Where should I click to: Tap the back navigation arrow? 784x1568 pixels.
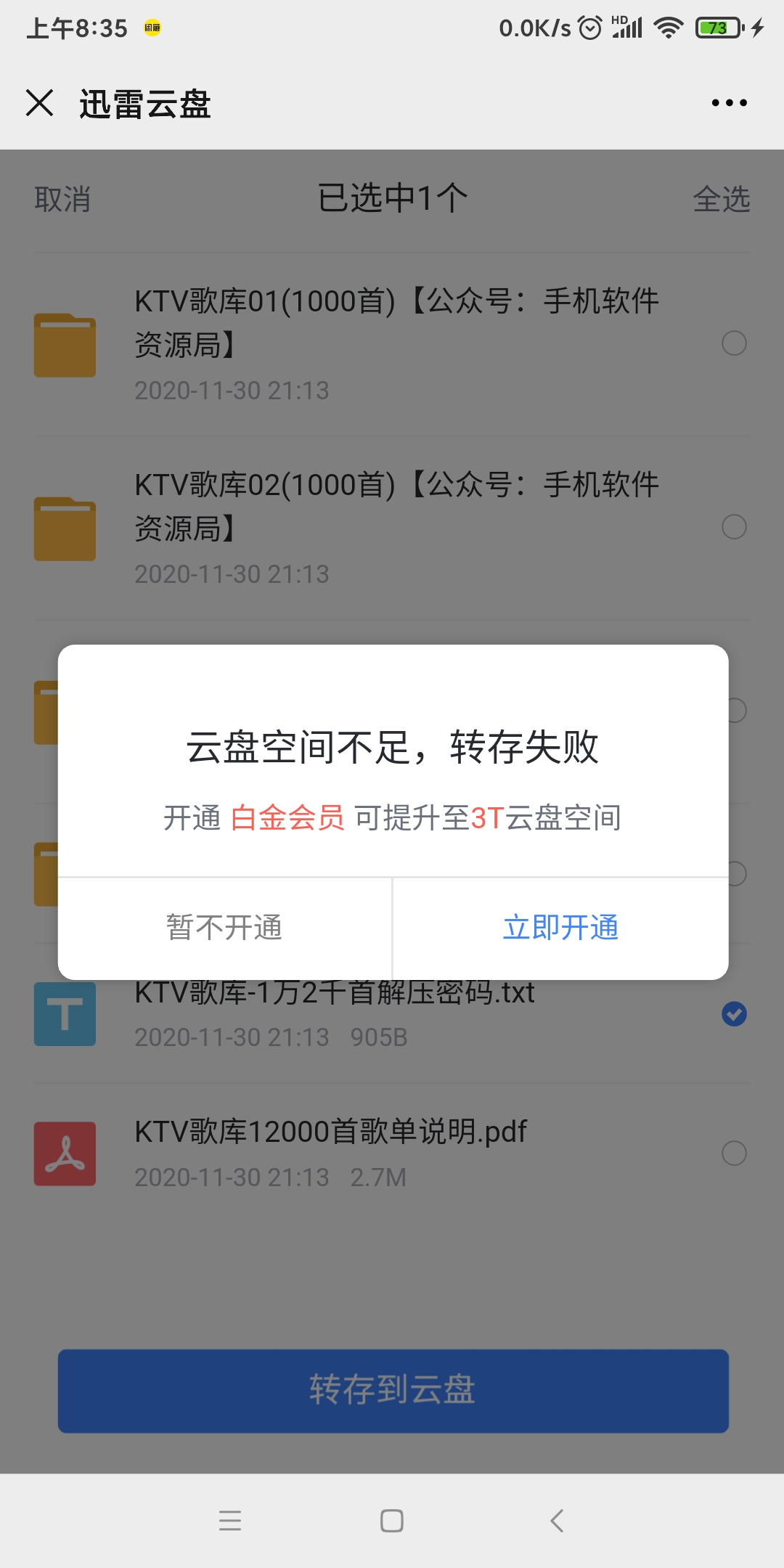[555, 1522]
